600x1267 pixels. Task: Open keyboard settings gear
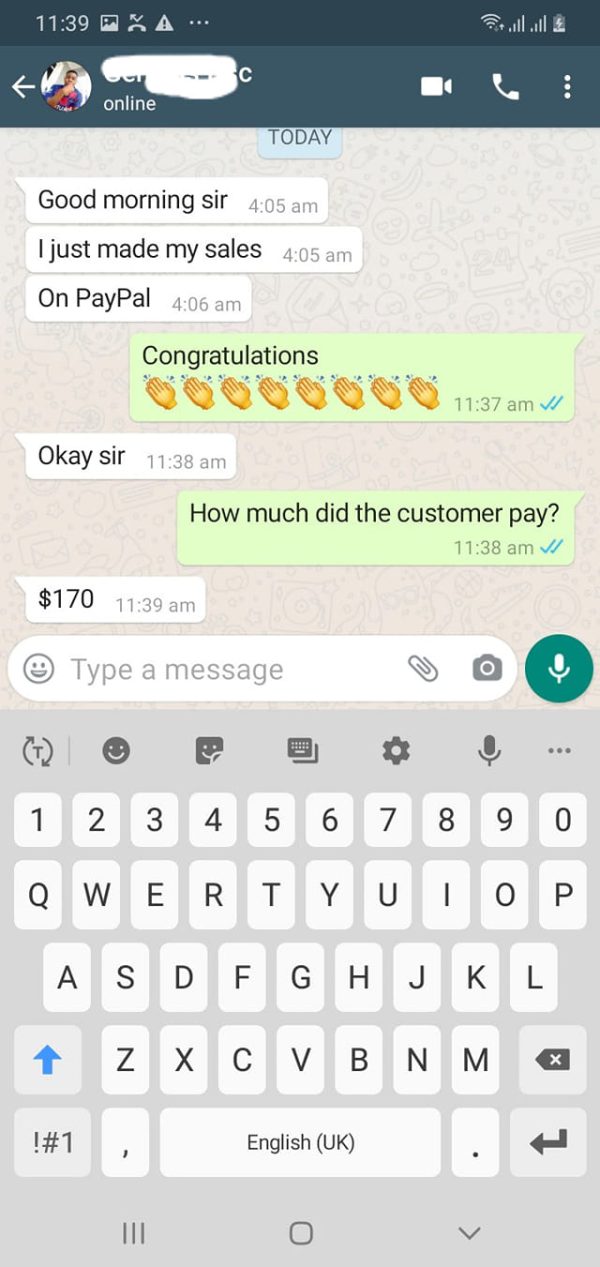click(396, 750)
